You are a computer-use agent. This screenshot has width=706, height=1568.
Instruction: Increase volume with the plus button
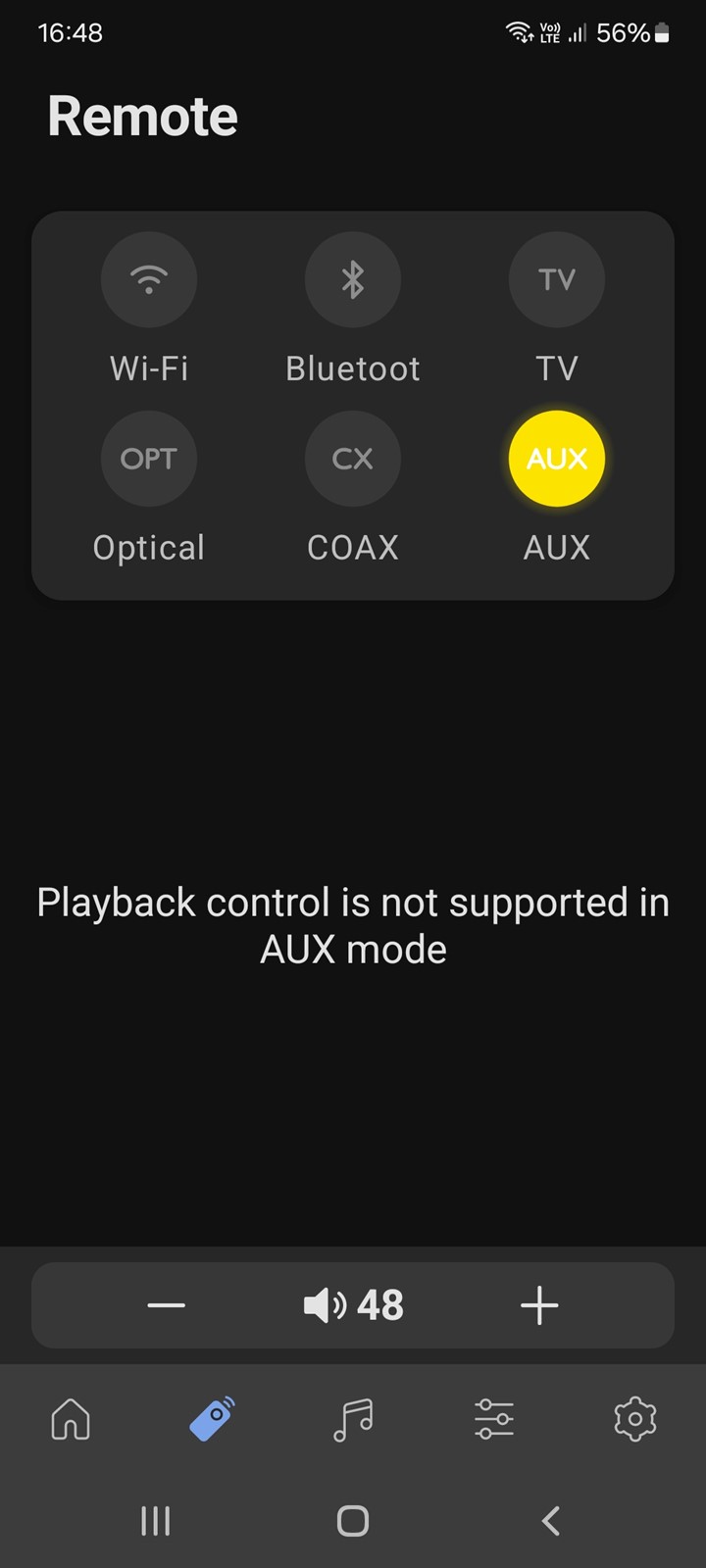click(x=539, y=1305)
